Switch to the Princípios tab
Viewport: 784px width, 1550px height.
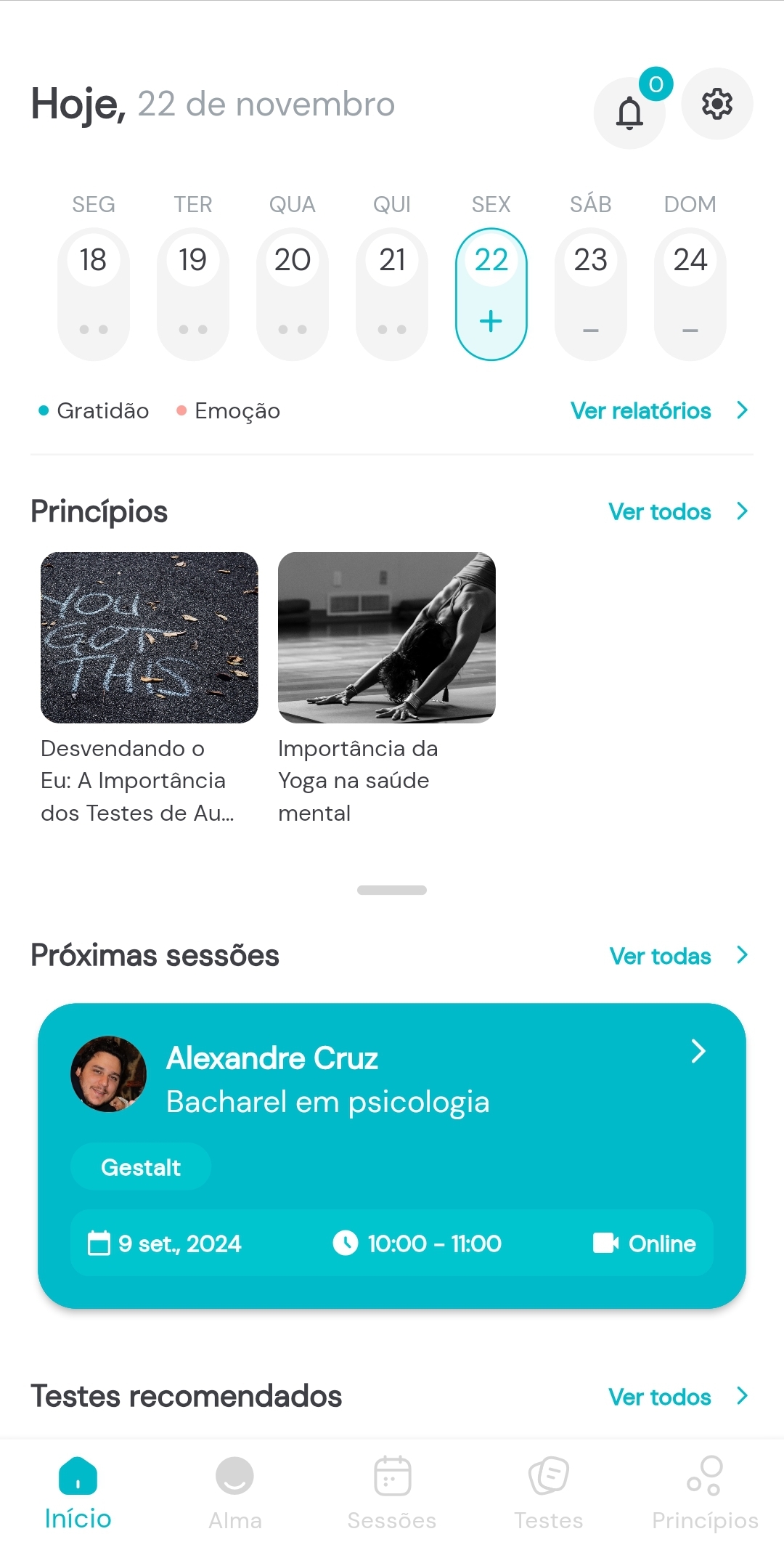point(705,1494)
